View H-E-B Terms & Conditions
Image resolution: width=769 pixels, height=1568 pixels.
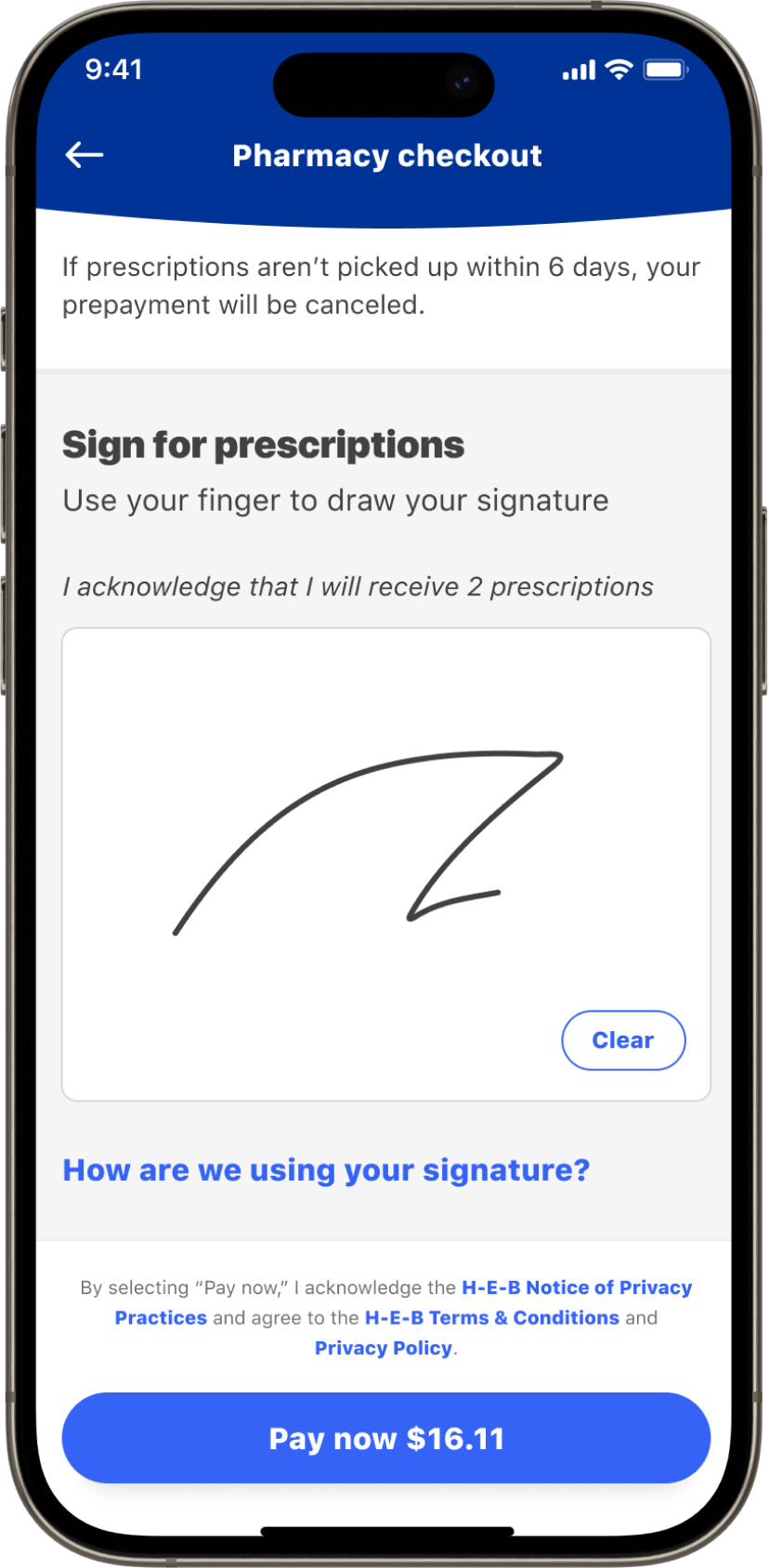coord(491,1318)
